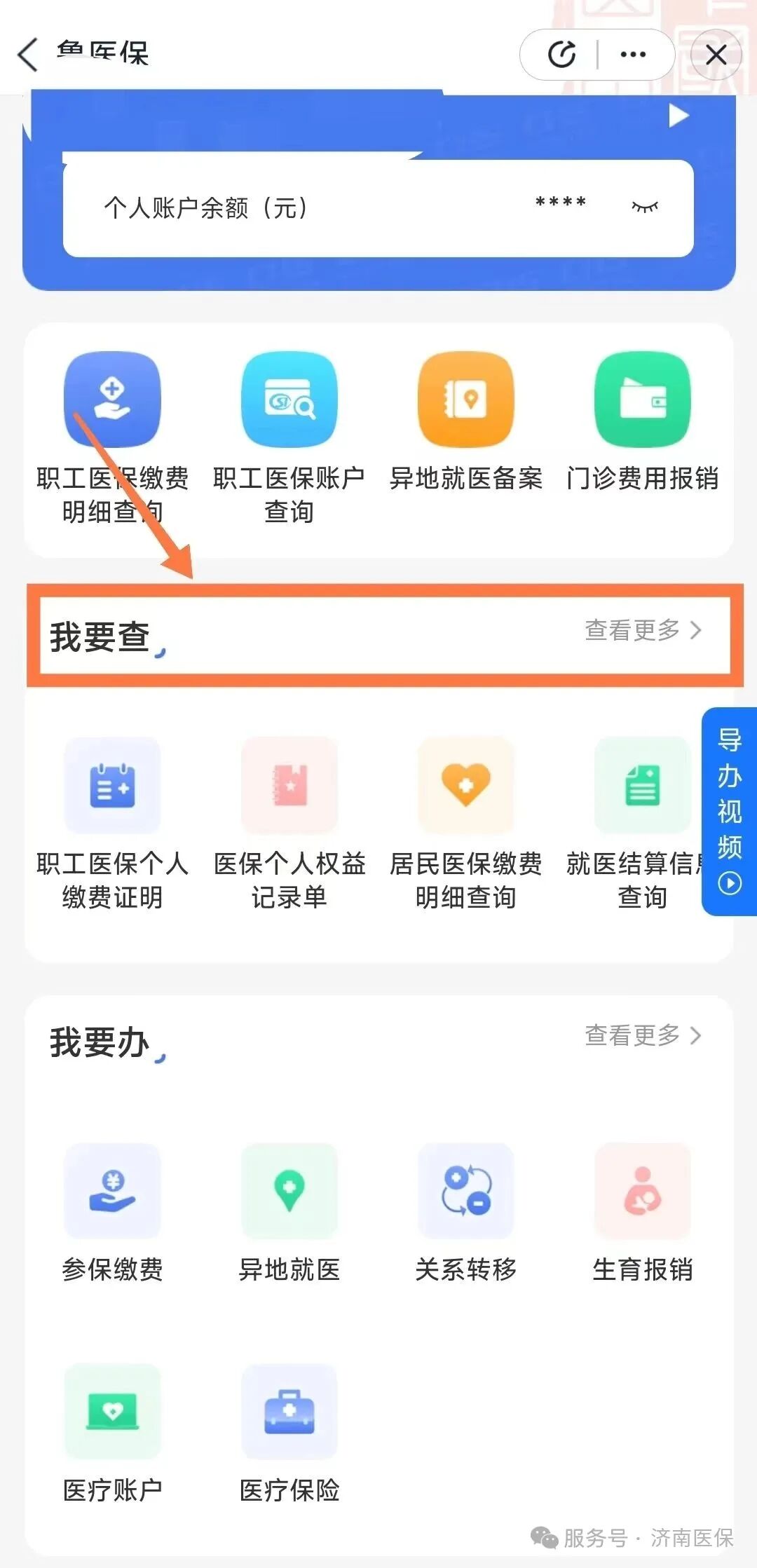The width and height of the screenshot is (757, 1568).
Task: Open the three-dot more menu
Action: point(633,55)
